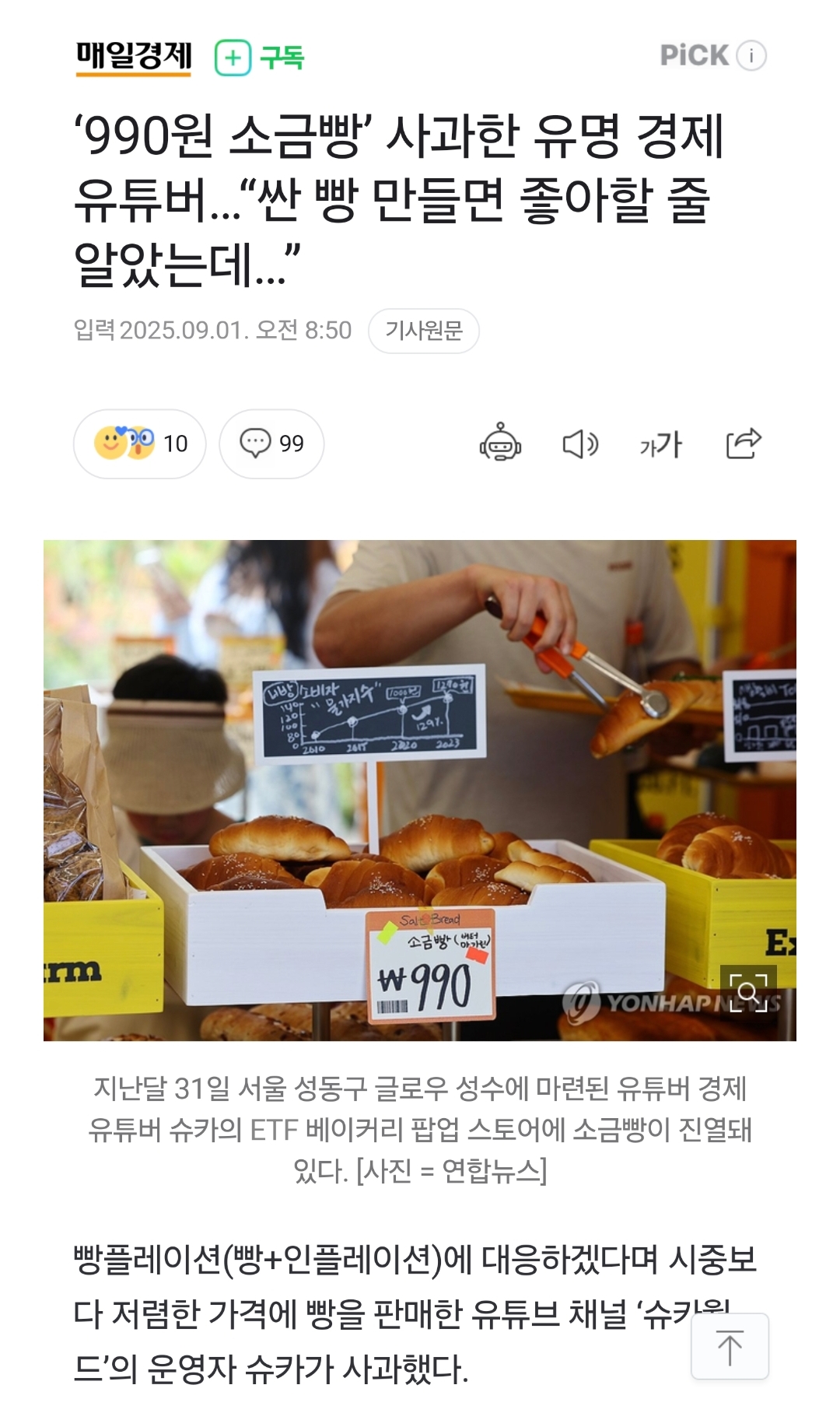840x1413 pixels.
Task: Listen to the article with speaker icon
Action: [x=580, y=444]
